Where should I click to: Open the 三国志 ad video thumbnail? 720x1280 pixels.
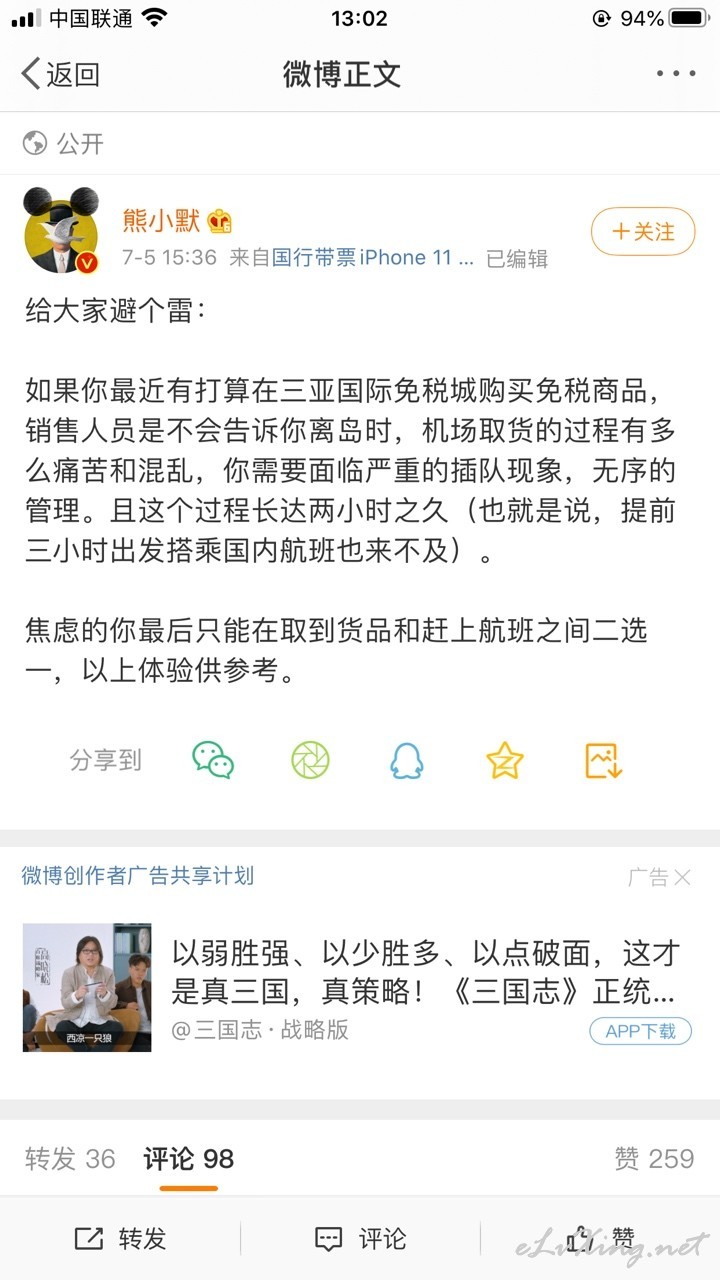[x=87, y=987]
